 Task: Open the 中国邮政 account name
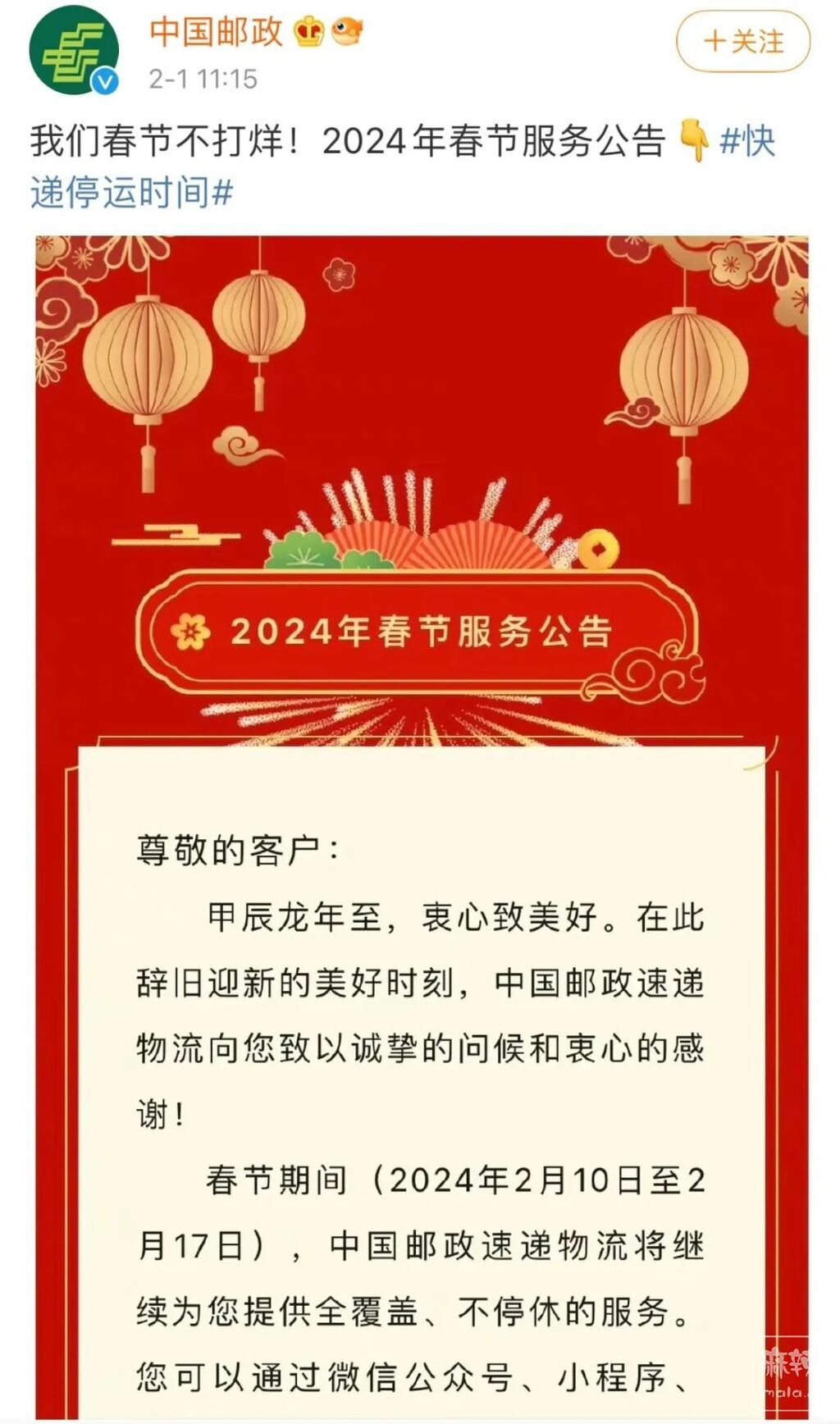[216, 33]
